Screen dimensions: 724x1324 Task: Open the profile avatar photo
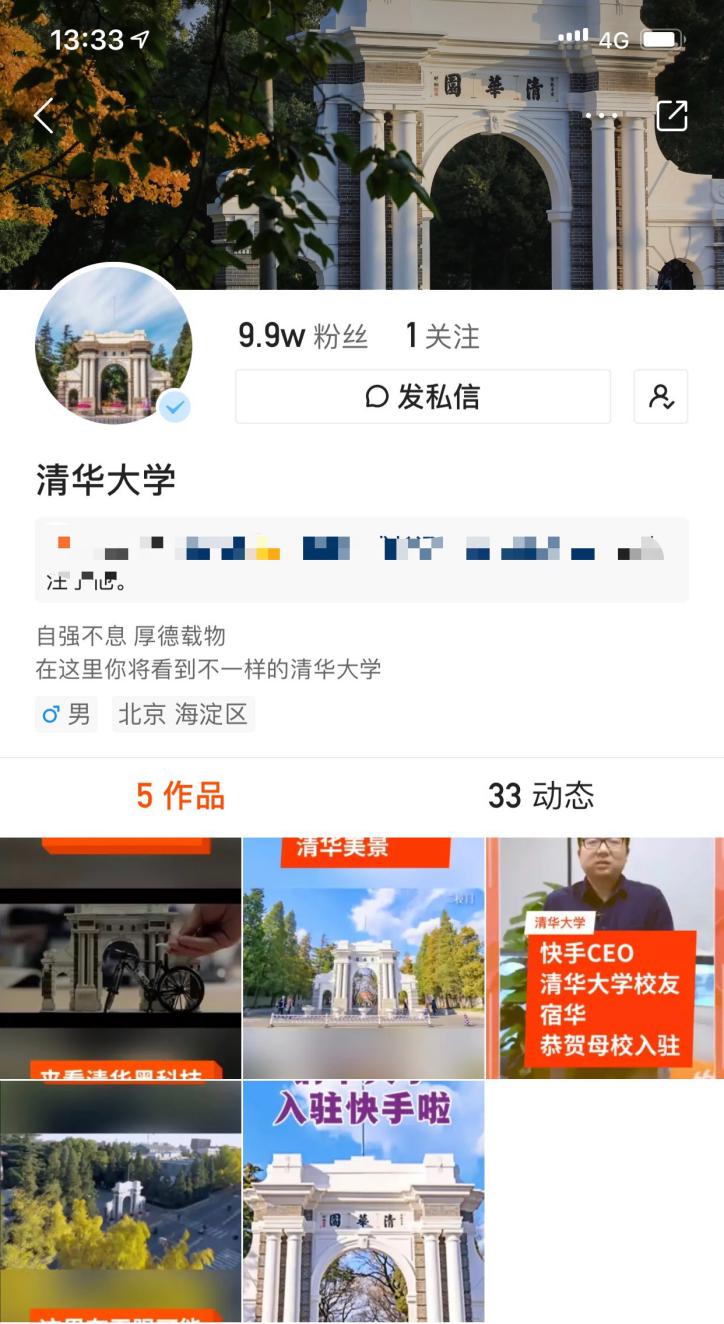pos(114,347)
